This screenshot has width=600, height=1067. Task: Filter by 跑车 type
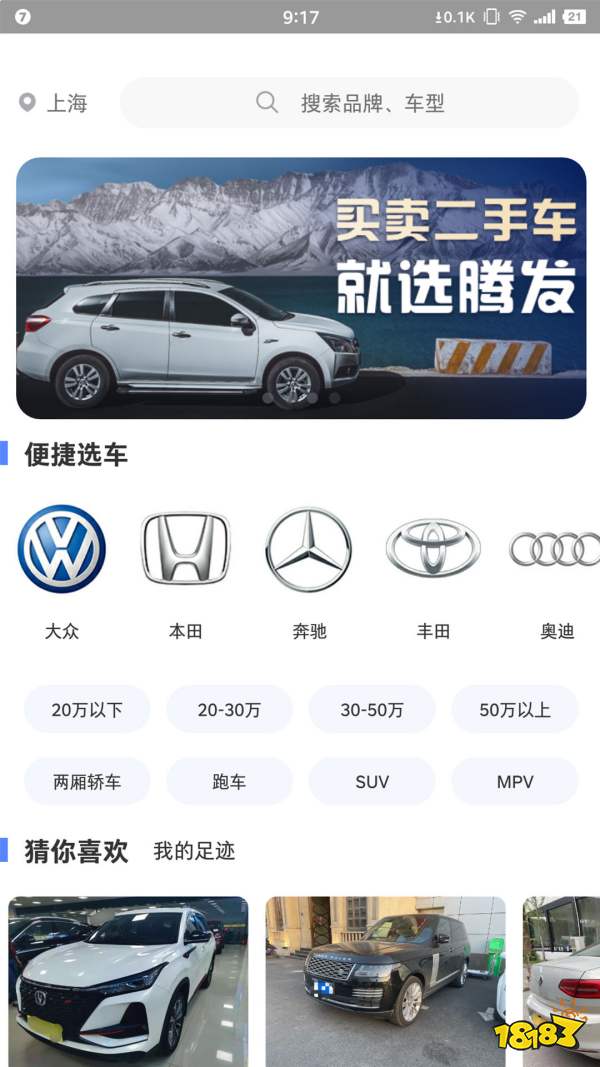[229, 782]
